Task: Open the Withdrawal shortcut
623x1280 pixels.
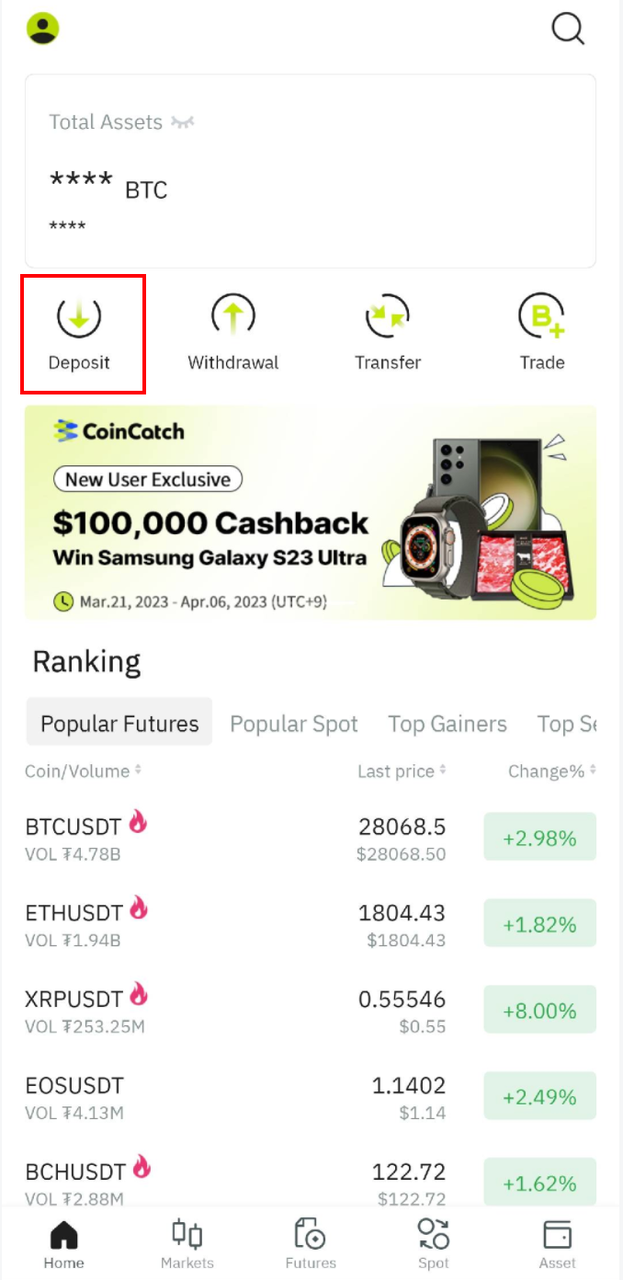Action: [x=233, y=334]
